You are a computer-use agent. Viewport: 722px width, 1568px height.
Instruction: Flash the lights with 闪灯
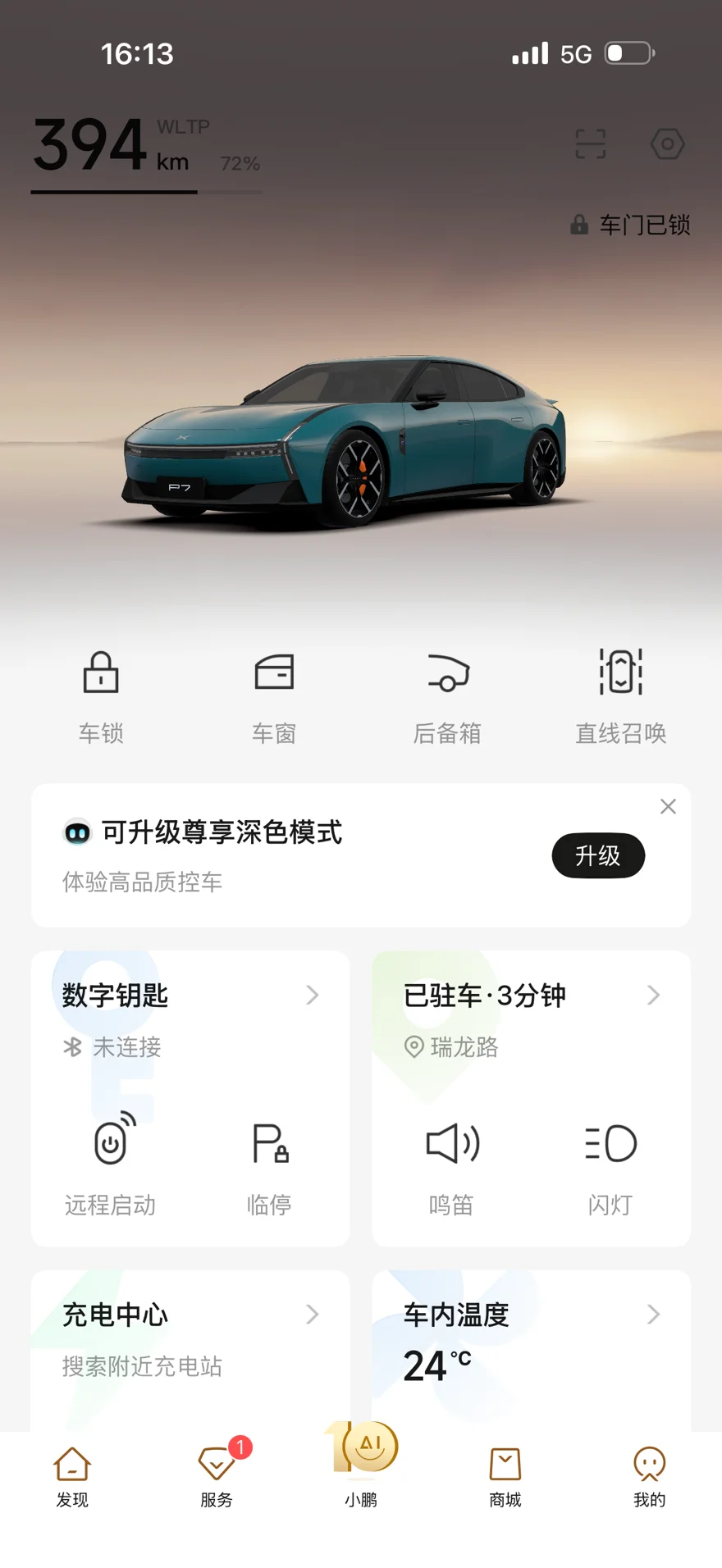coord(610,1163)
